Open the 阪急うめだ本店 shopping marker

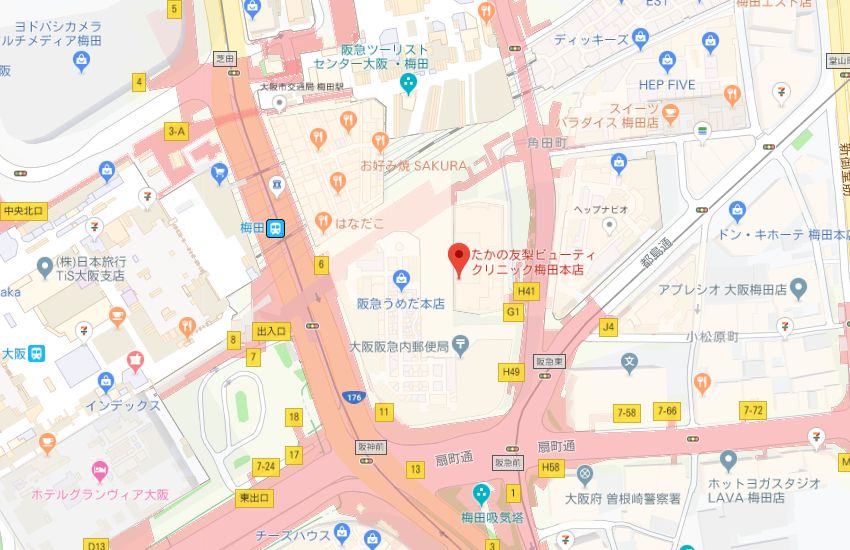point(401,279)
